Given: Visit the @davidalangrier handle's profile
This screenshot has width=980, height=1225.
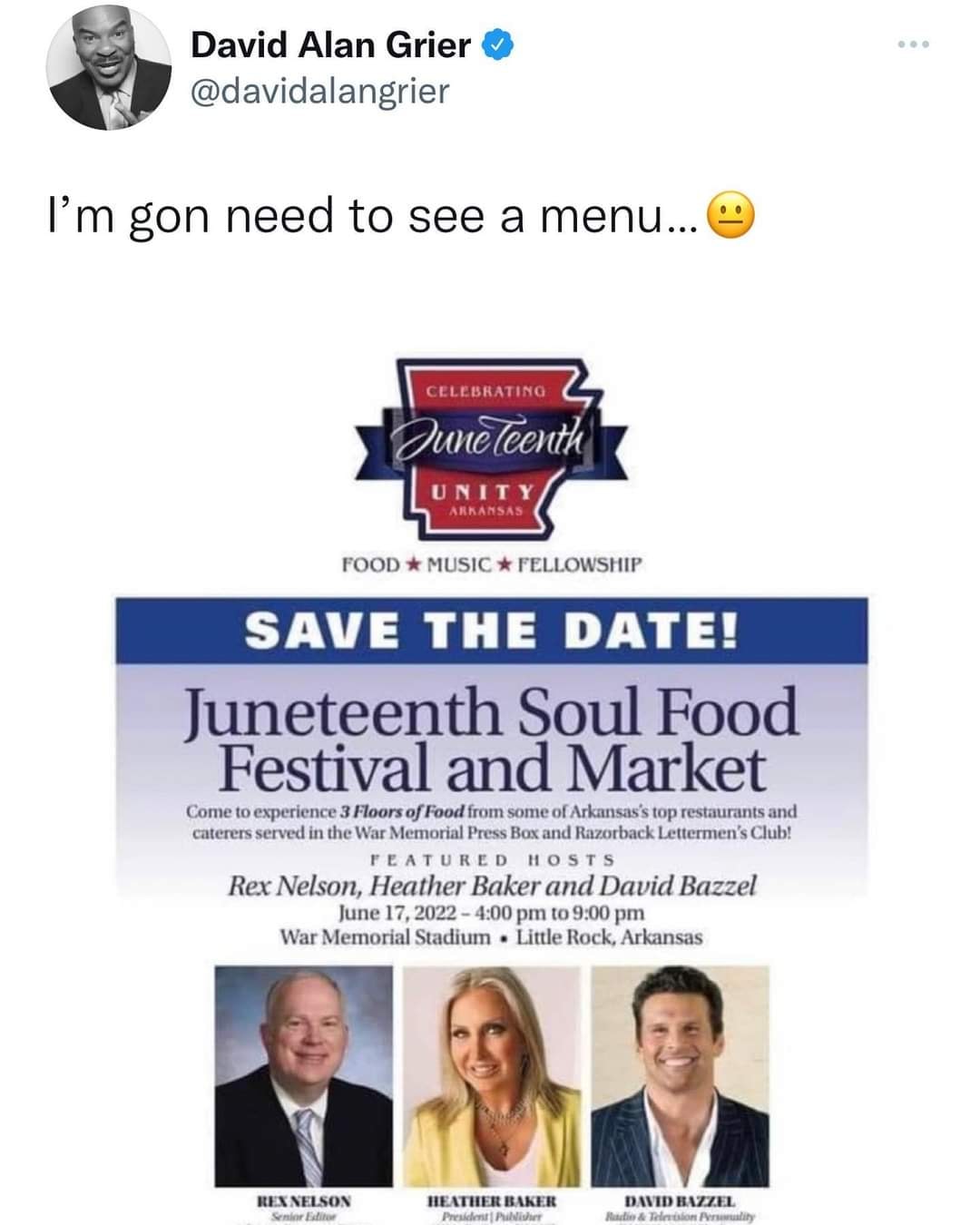Looking at the screenshot, I should [319, 91].
